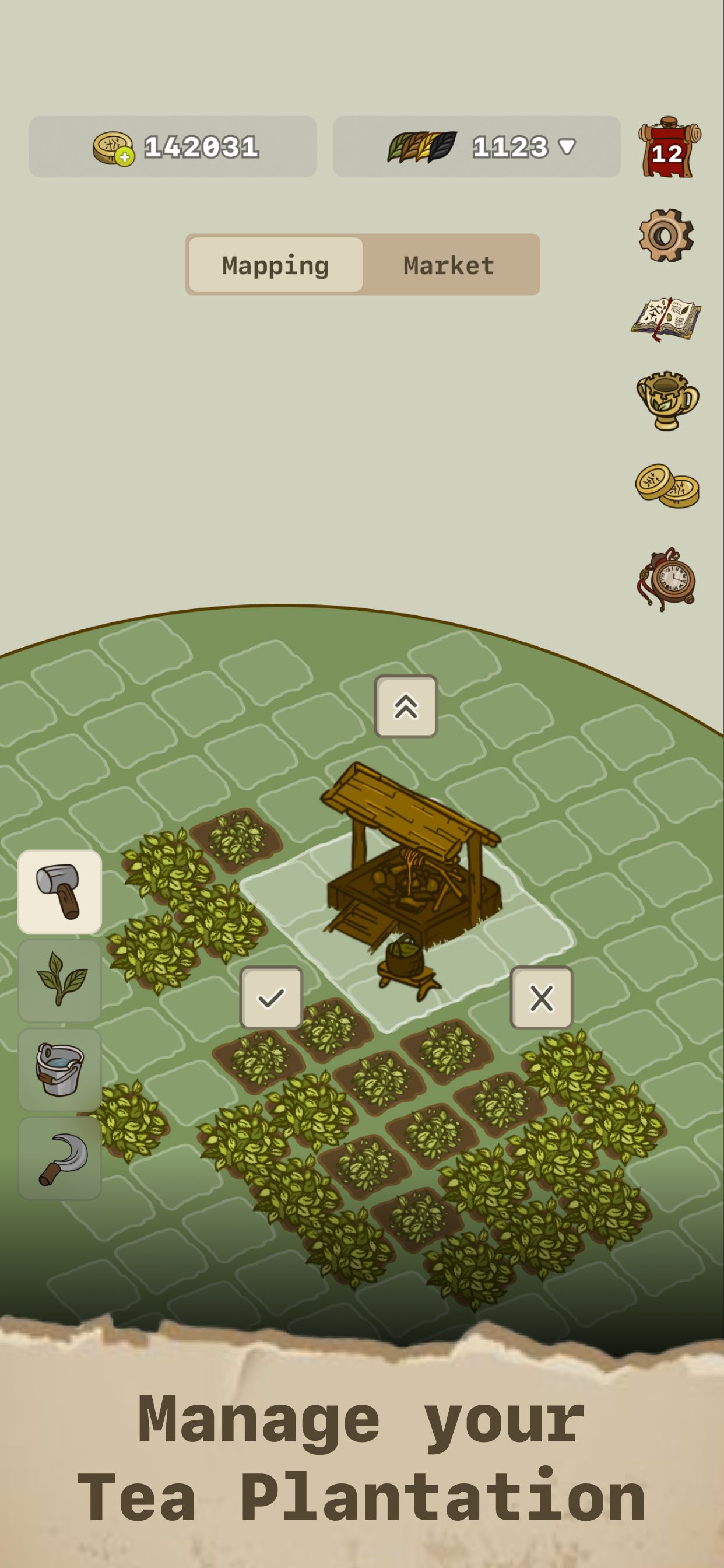
Task: Open the gold coins shop
Action: click(x=667, y=486)
